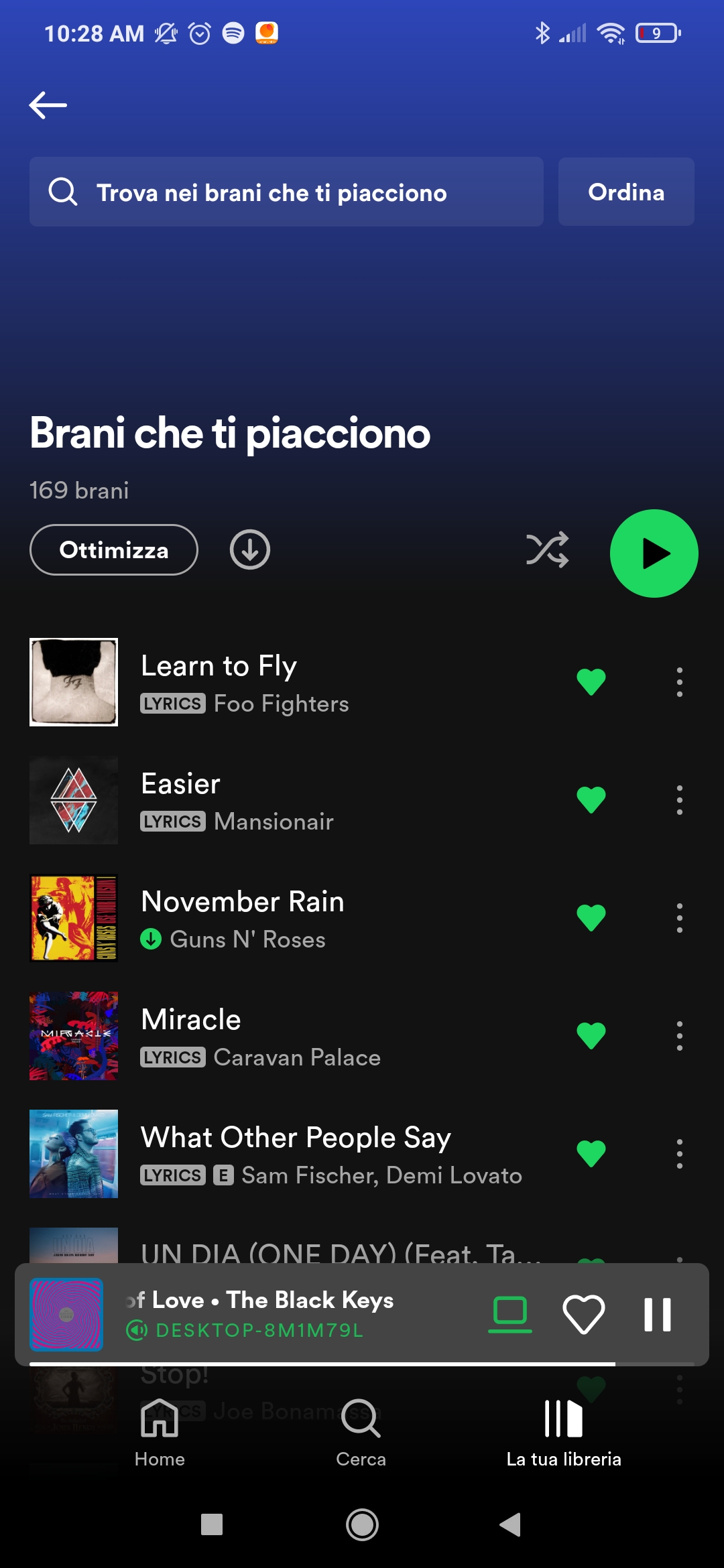
Task: Go back using the top arrow
Action: tap(48, 105)
